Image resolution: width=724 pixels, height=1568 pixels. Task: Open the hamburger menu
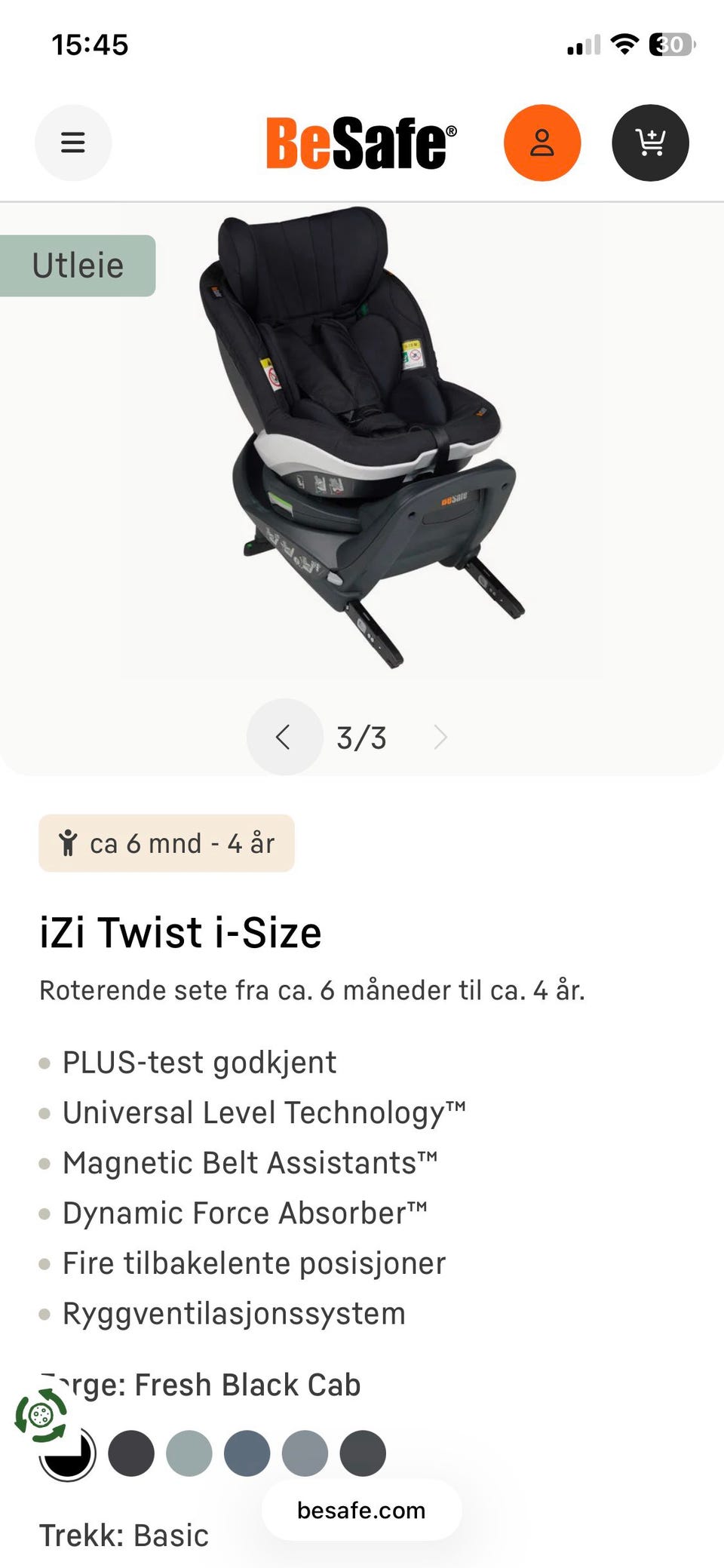73,143
